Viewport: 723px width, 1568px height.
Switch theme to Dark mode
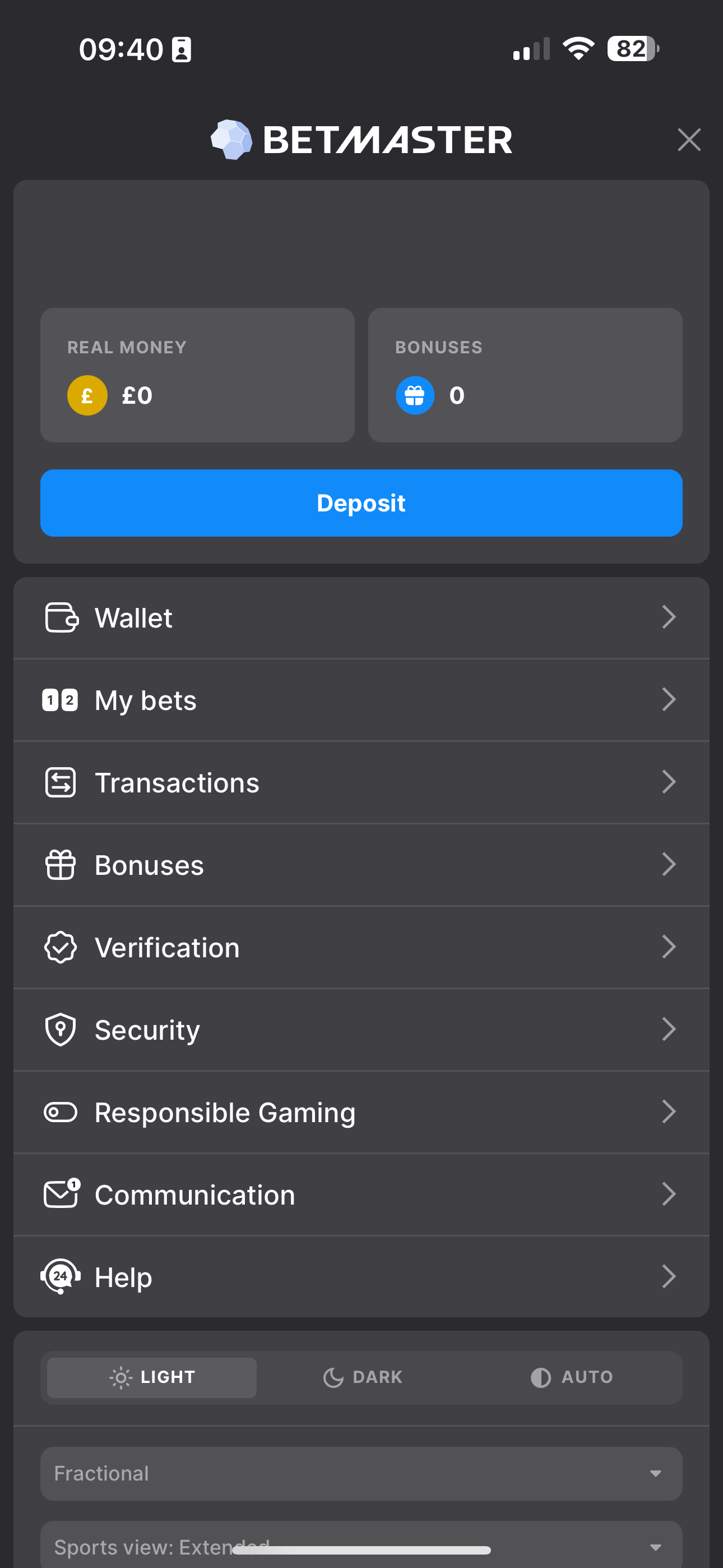click(x=361, y=1377)
